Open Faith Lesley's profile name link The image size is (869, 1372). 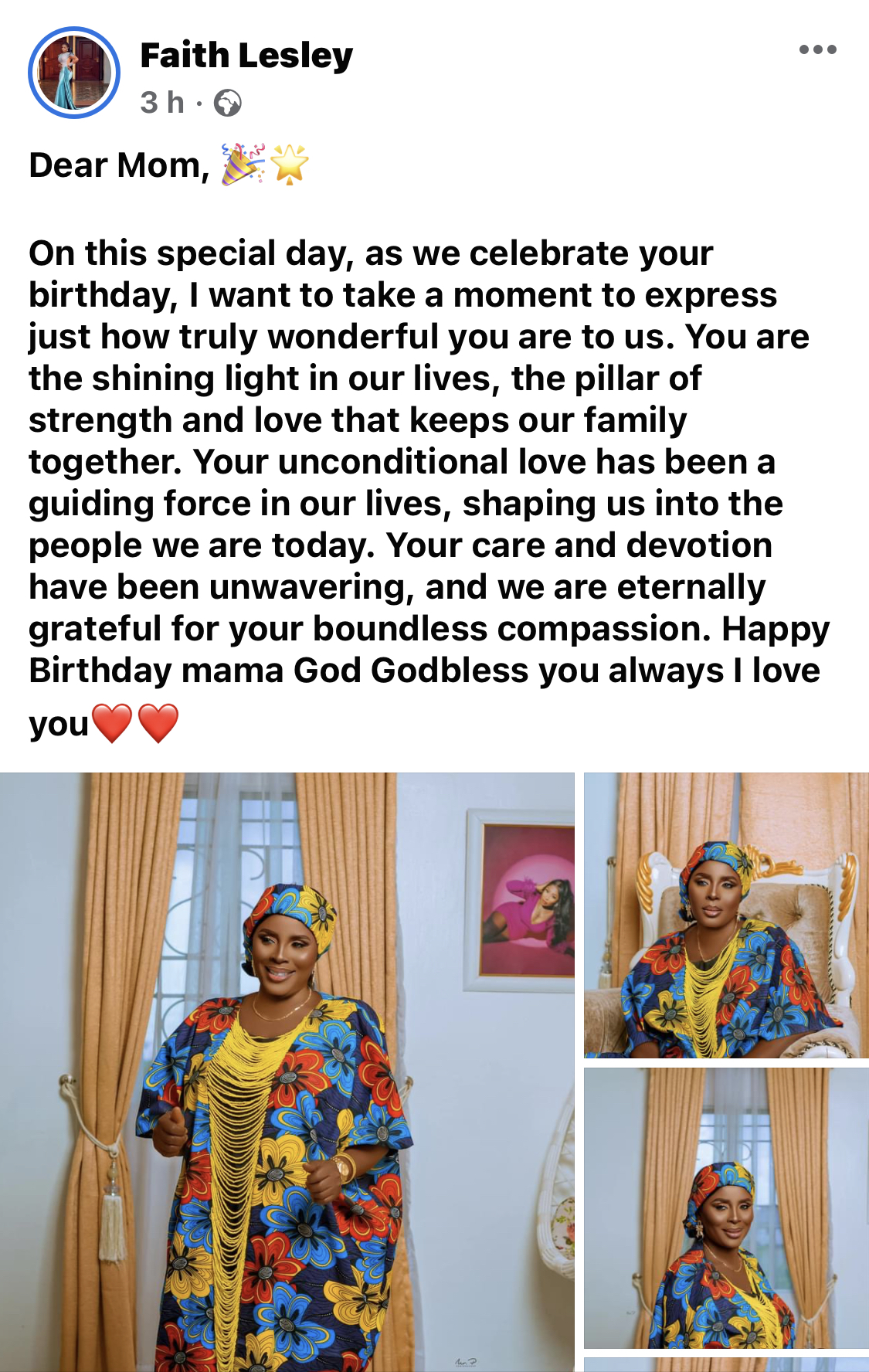pos(246,56)
